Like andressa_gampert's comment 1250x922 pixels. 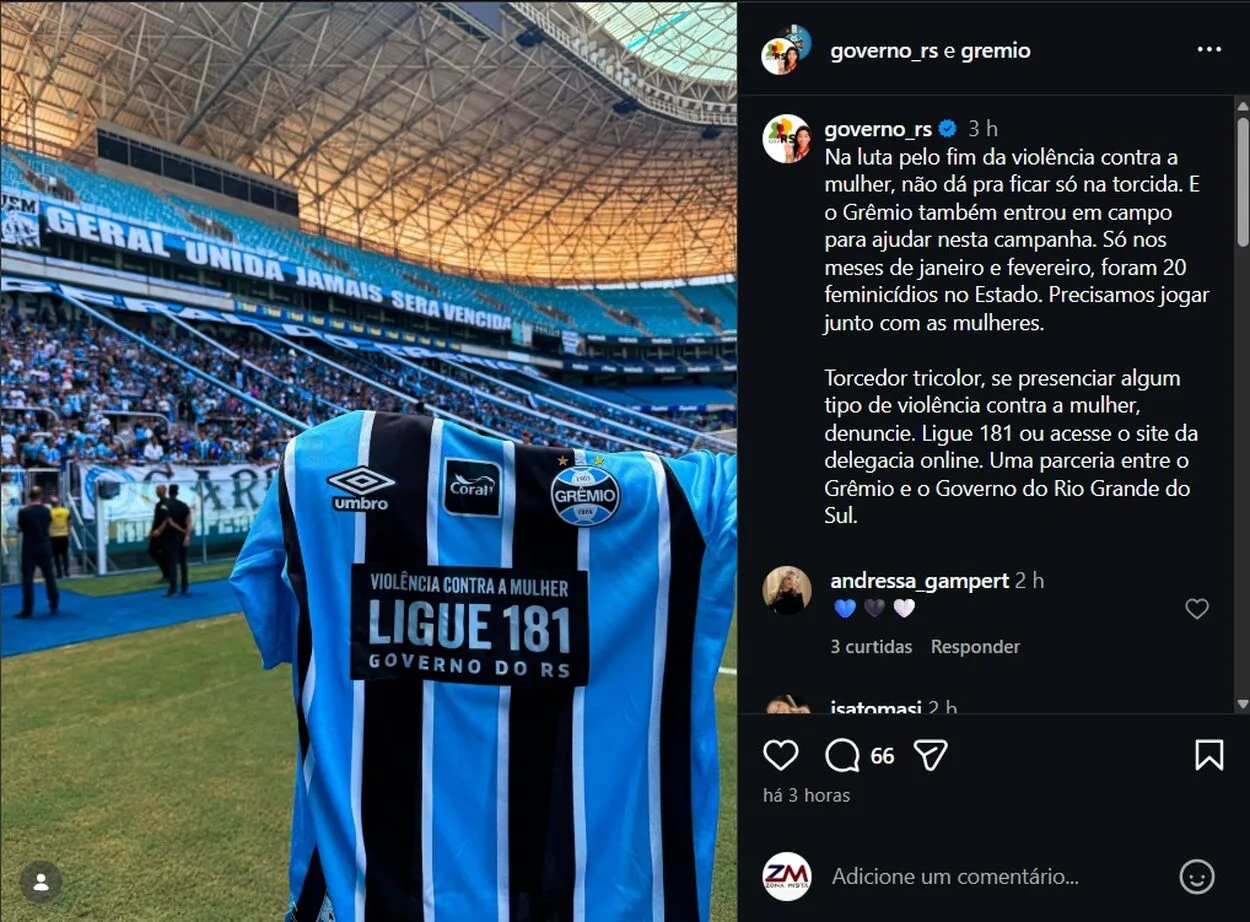1197,609
